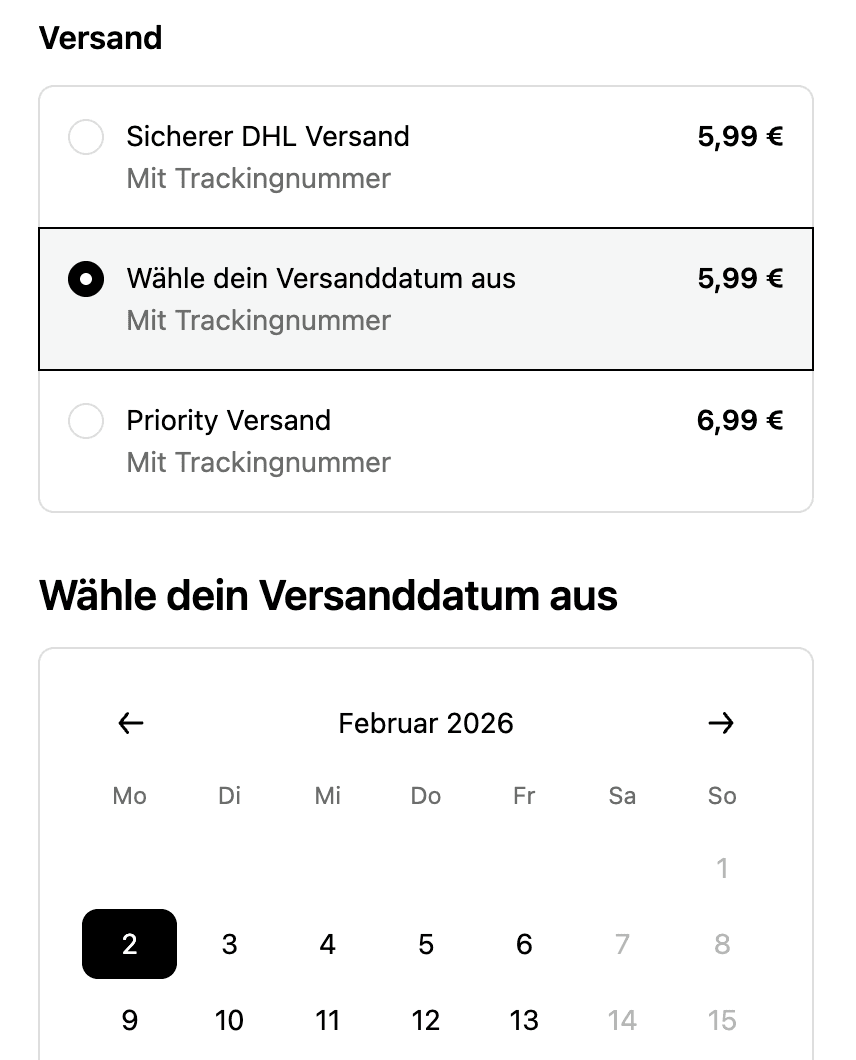The width and height of the screenshot is (856, 1060).
Task: Select the 10th of February
Action: pos(229,1020)
